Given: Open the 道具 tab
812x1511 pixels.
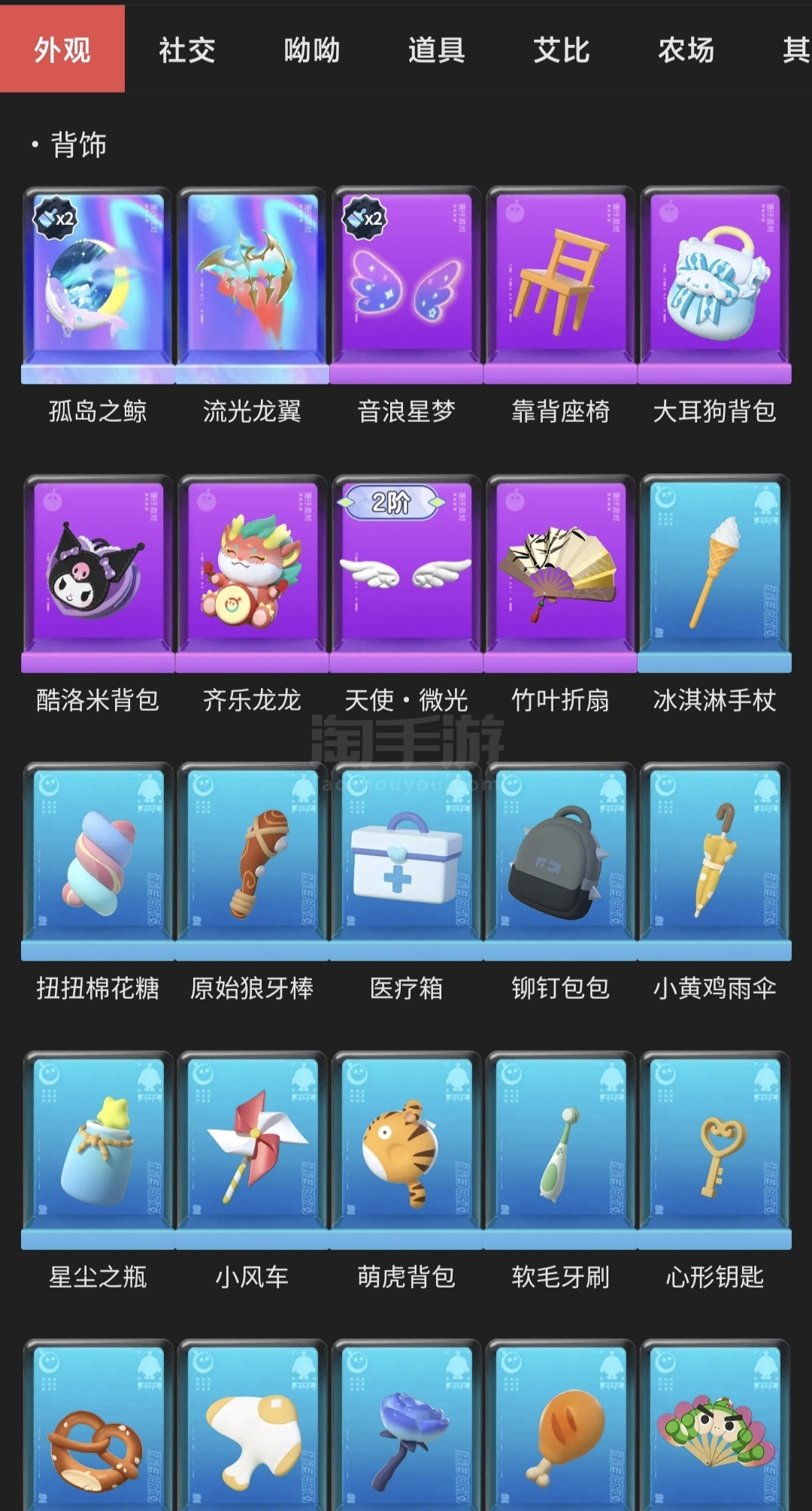Looking at the screenshot, I should [436, 50].
